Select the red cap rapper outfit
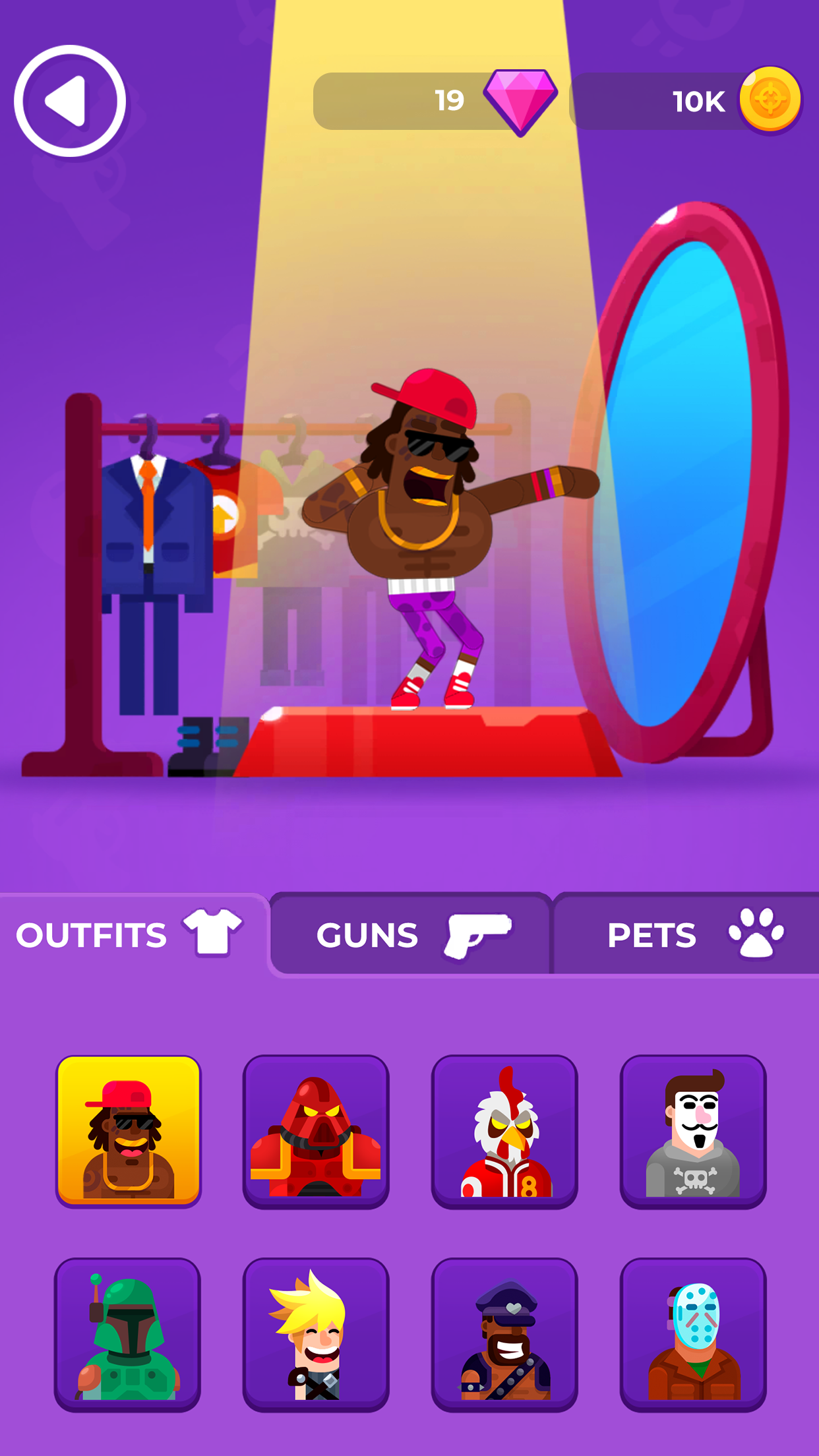This screenshot has height=1456, width=819. coord(129,1131)
